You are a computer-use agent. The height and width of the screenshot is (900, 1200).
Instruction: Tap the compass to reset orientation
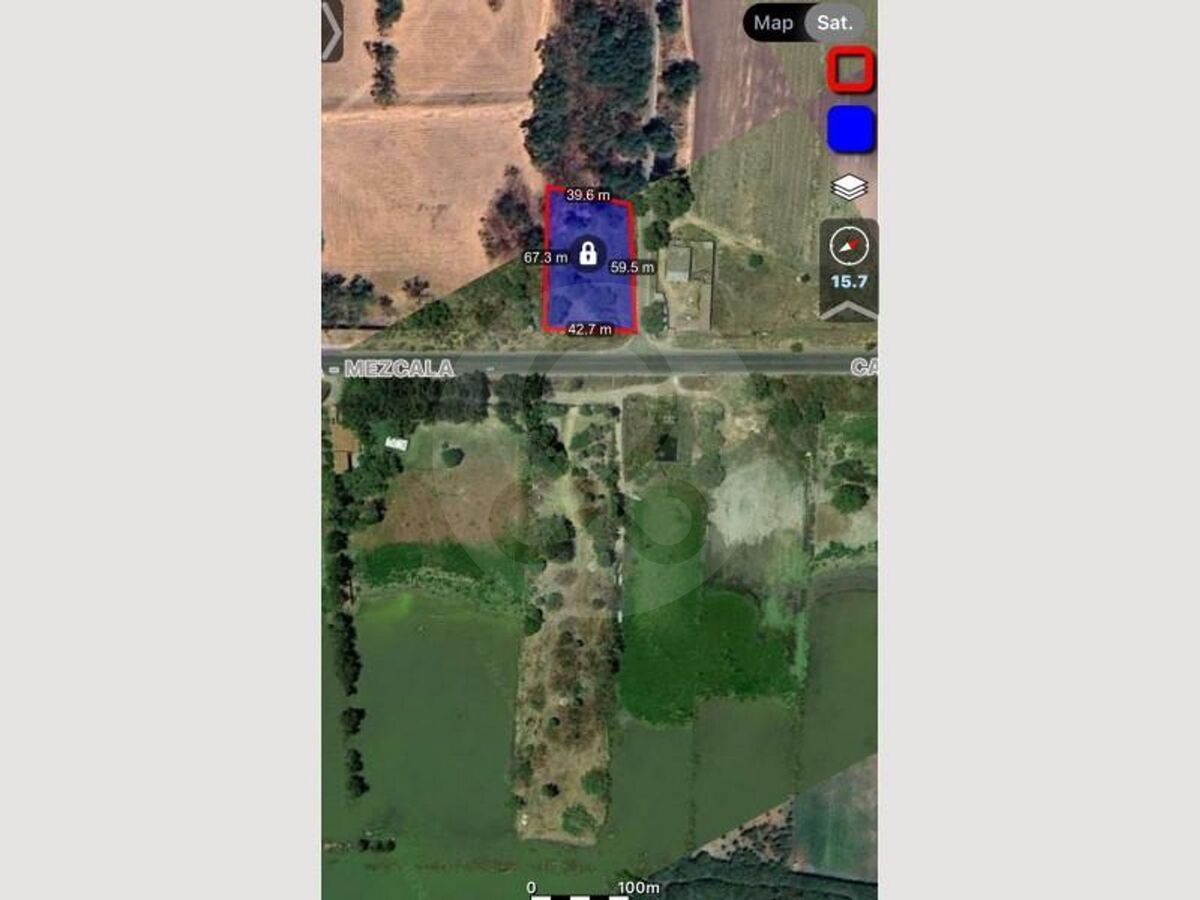[x=849, y=246]
